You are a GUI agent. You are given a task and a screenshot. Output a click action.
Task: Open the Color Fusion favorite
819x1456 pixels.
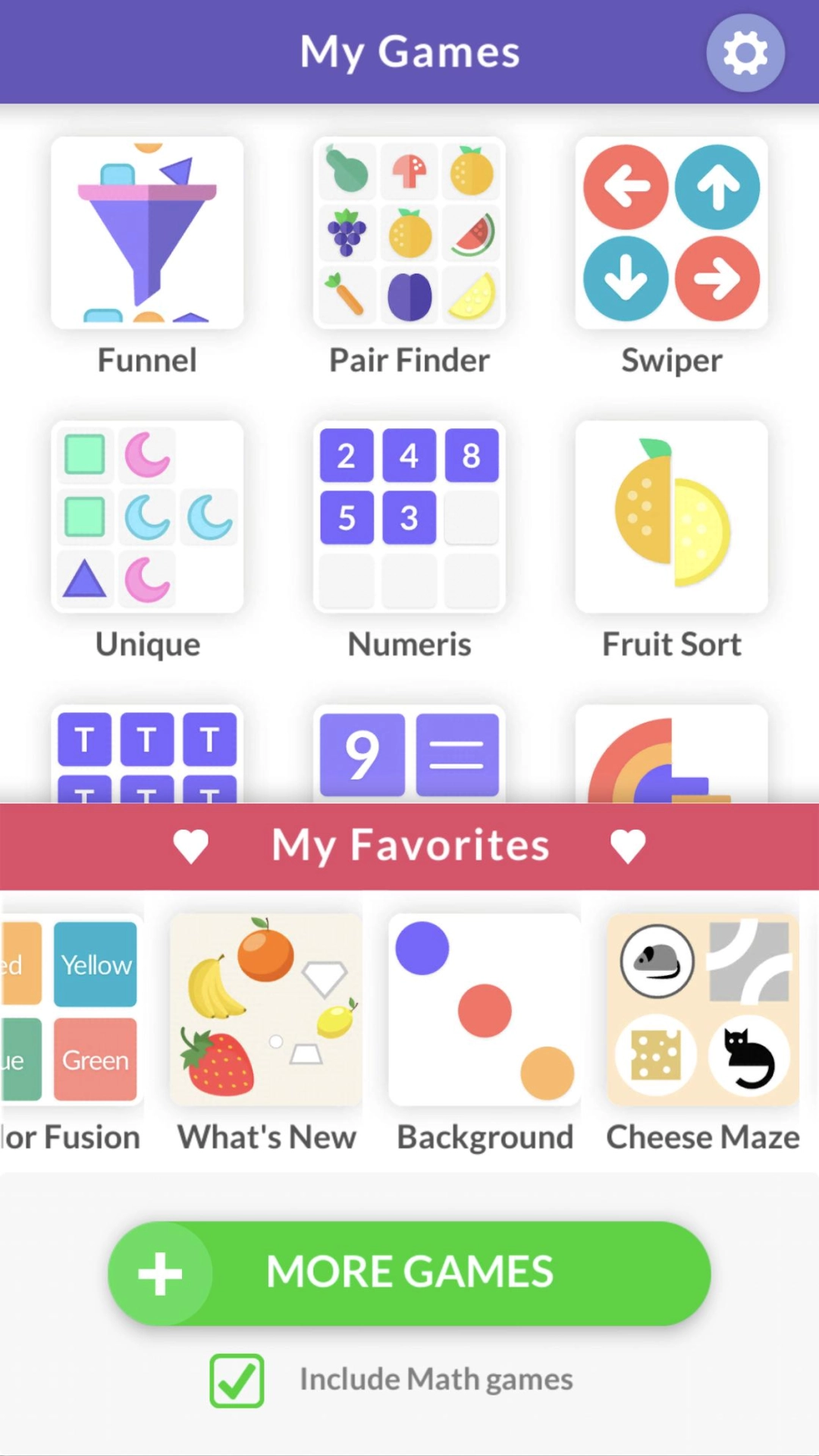pyautogui.click(x=73, y=1010)
